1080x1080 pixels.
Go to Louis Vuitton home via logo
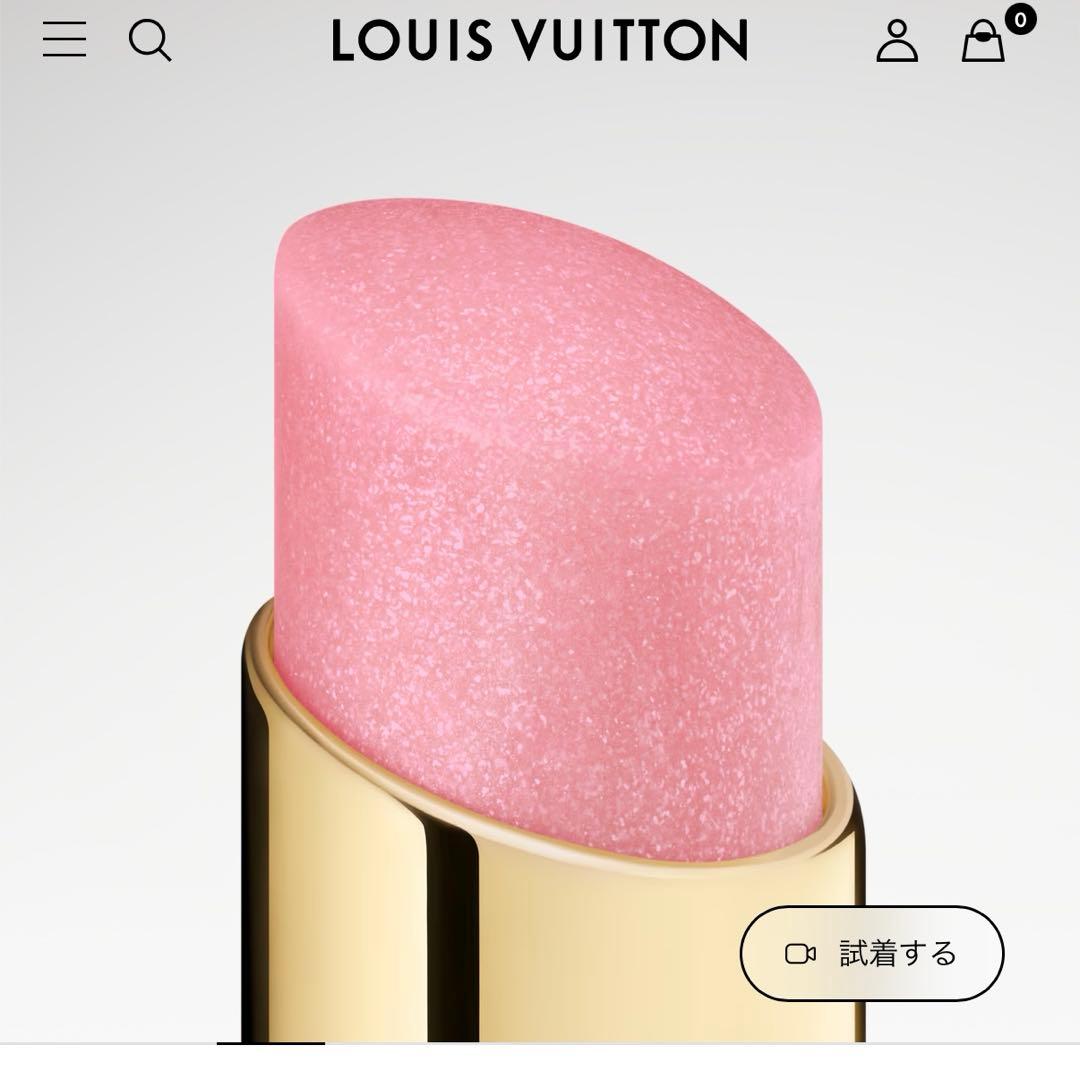[540, 40]
